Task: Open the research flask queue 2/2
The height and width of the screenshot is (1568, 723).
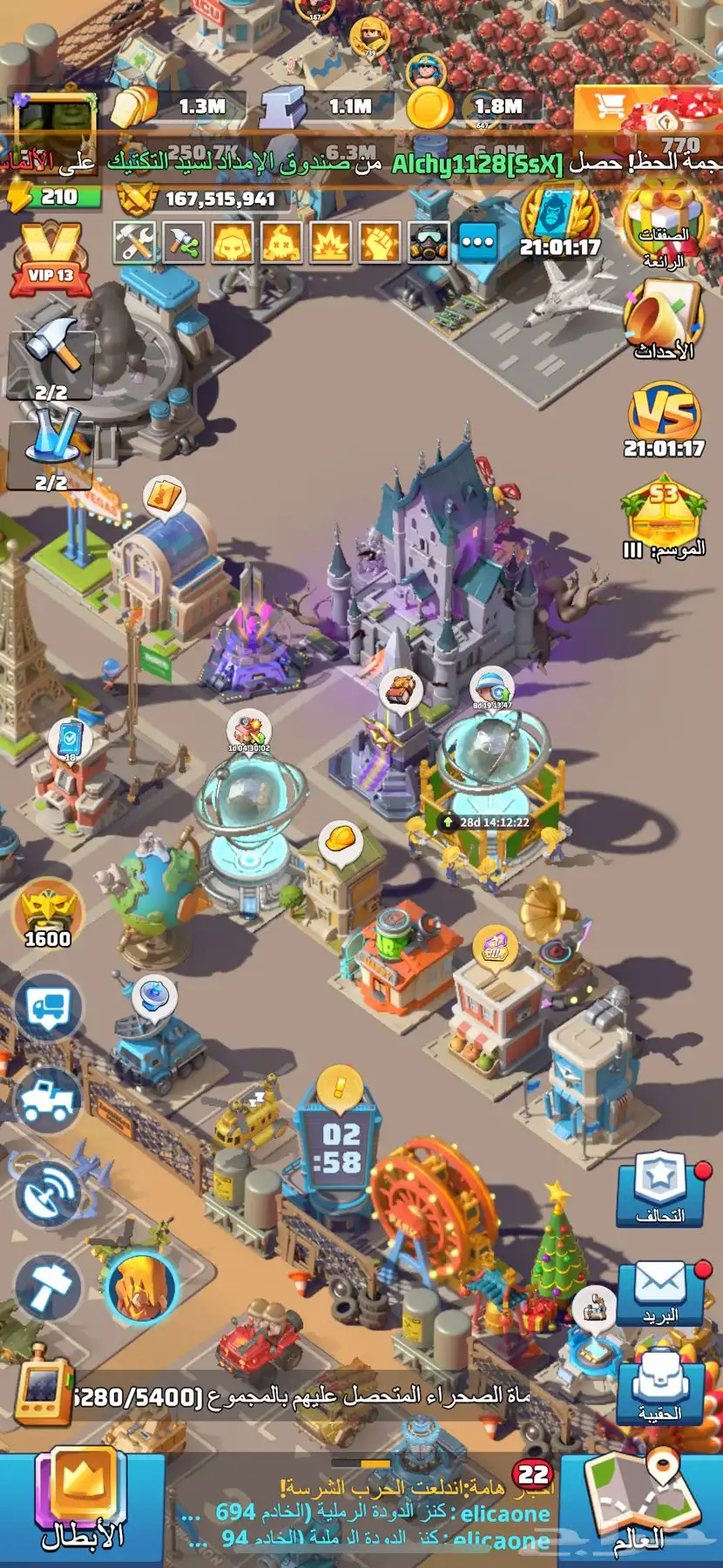Action: click(51, 455)
